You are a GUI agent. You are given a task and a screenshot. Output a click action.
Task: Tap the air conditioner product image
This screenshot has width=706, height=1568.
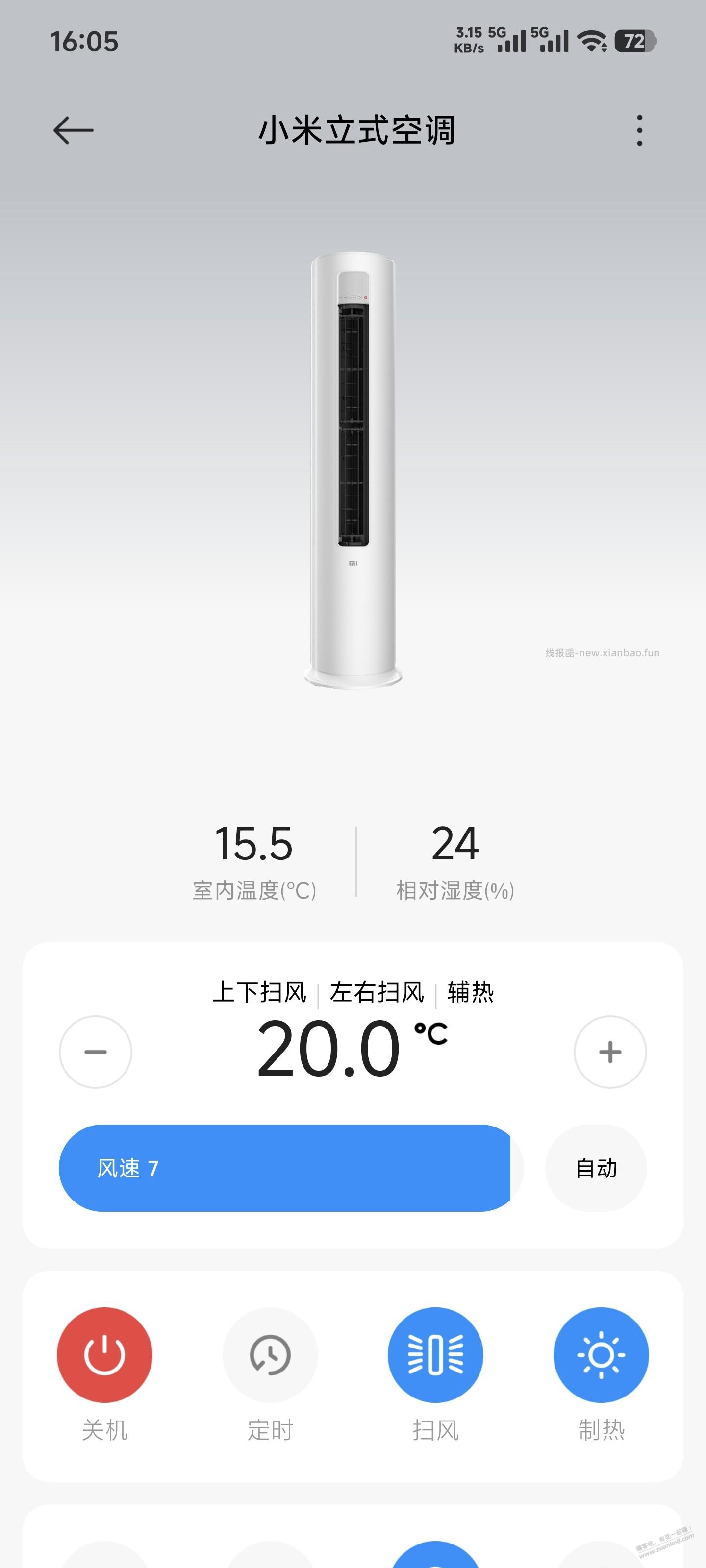point(353,475)
